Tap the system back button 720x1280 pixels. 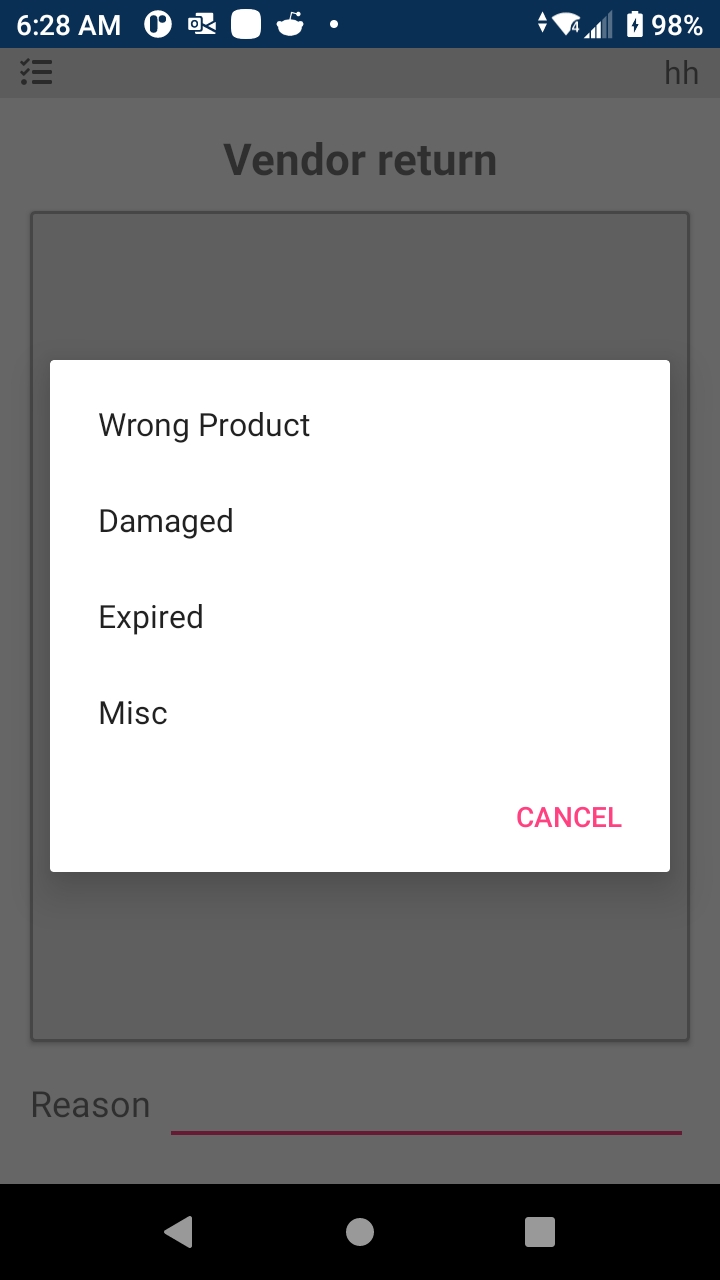[179, 1232]
